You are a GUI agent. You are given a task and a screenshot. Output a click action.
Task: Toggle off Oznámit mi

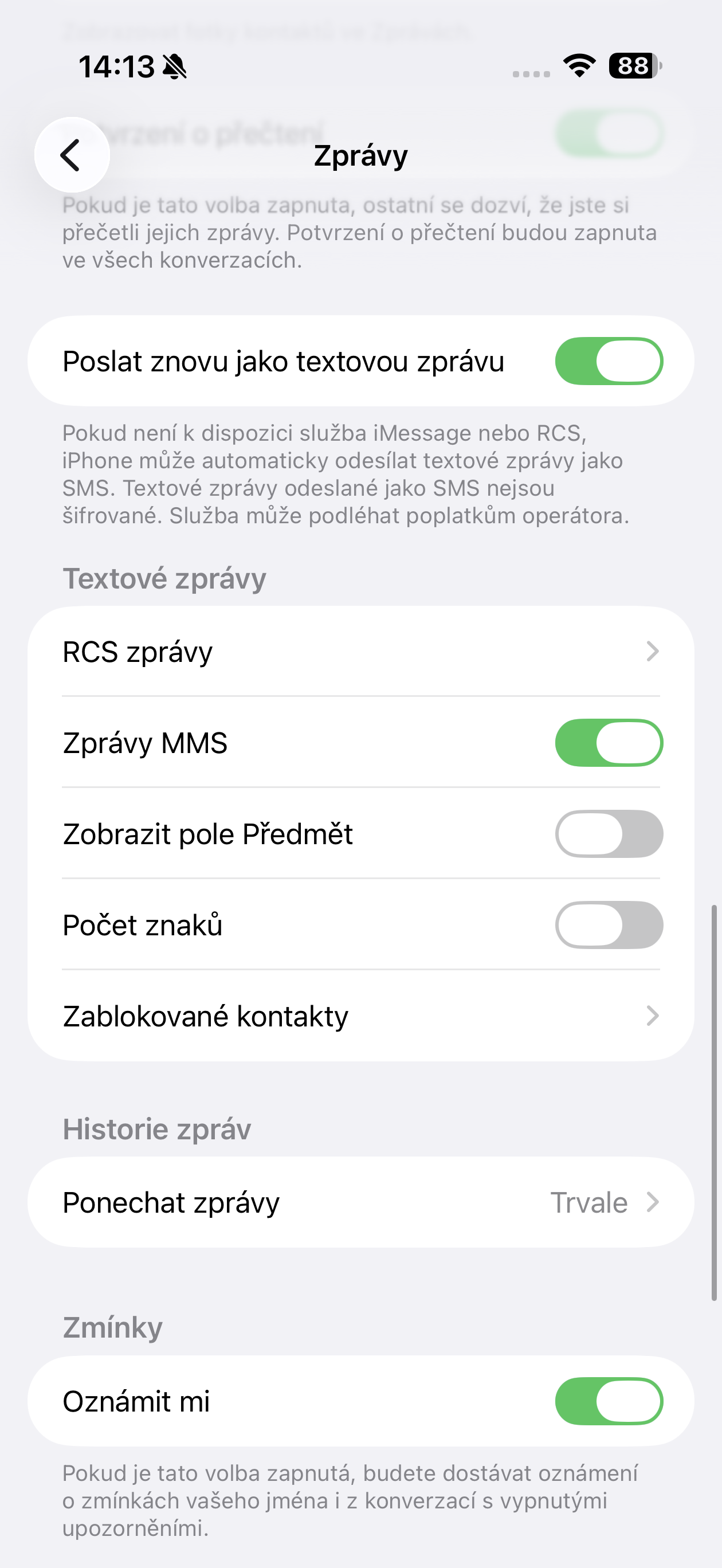click(x=609, y=1401)
